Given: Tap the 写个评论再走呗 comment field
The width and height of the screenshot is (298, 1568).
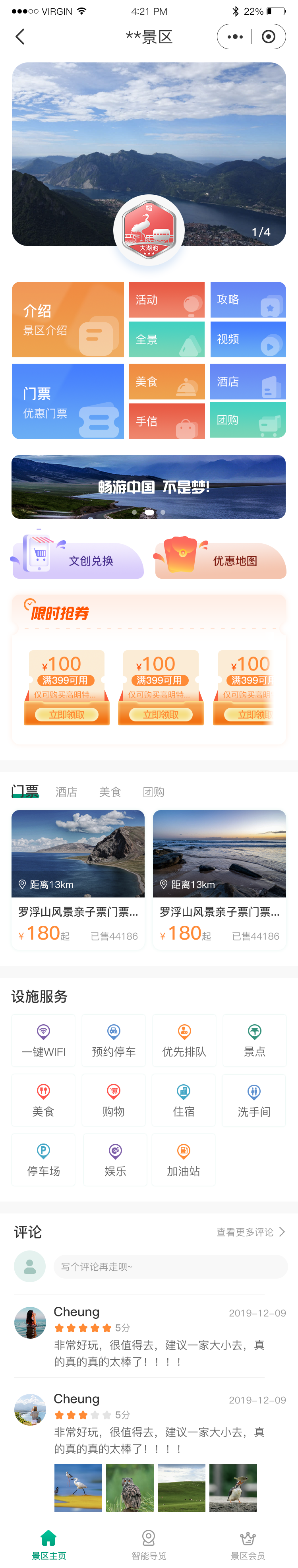Looking at the screenshot, I should 170,1267.
